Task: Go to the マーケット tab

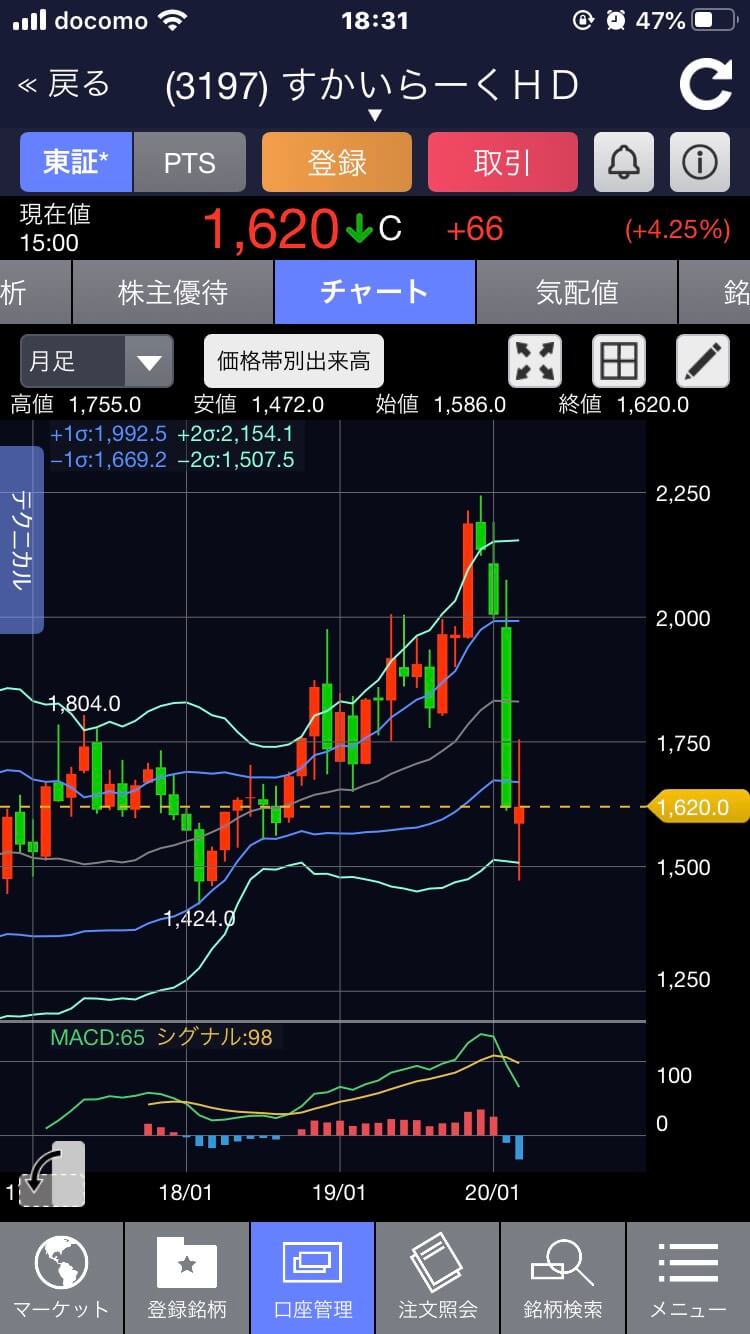Action: (61, 1278)
